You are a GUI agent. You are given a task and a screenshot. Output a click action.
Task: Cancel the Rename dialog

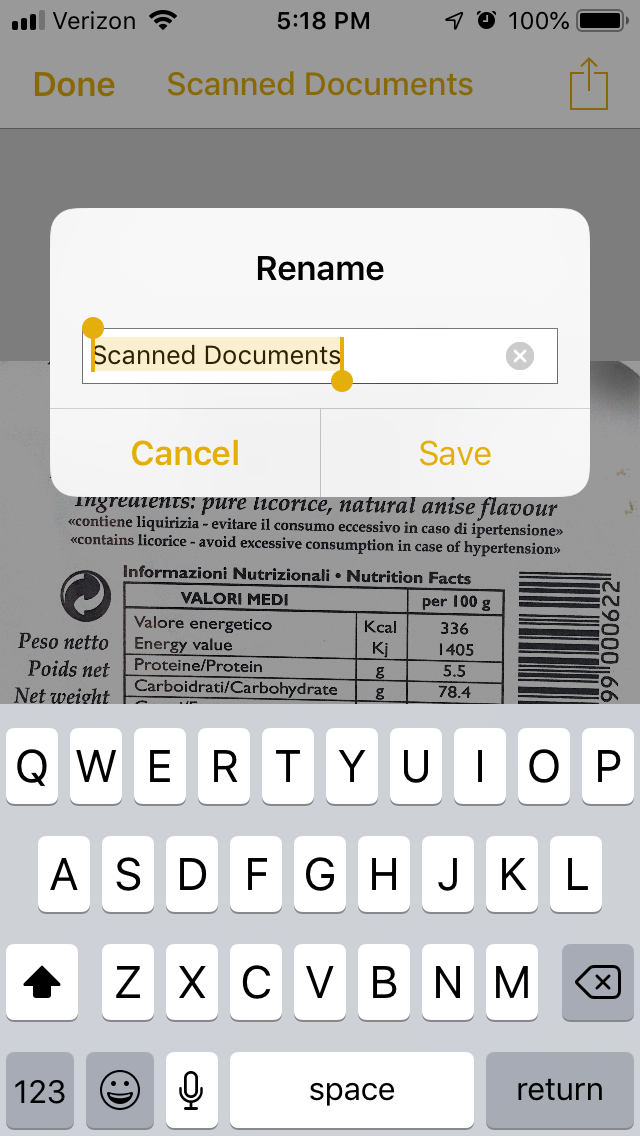pyautogui.click(x=185, y=454)
